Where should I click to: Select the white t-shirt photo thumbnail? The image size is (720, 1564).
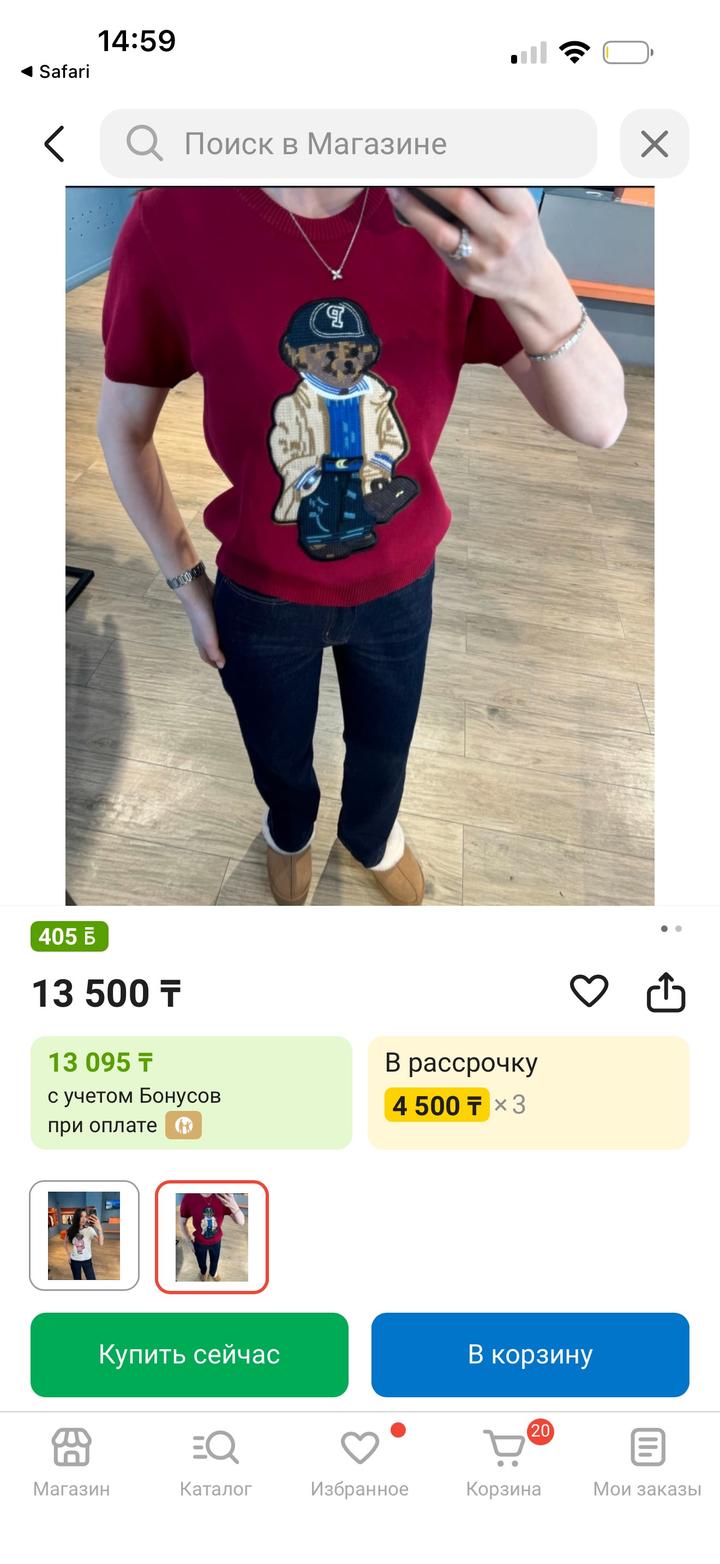pyautogui.click(x=84, y=1236)
